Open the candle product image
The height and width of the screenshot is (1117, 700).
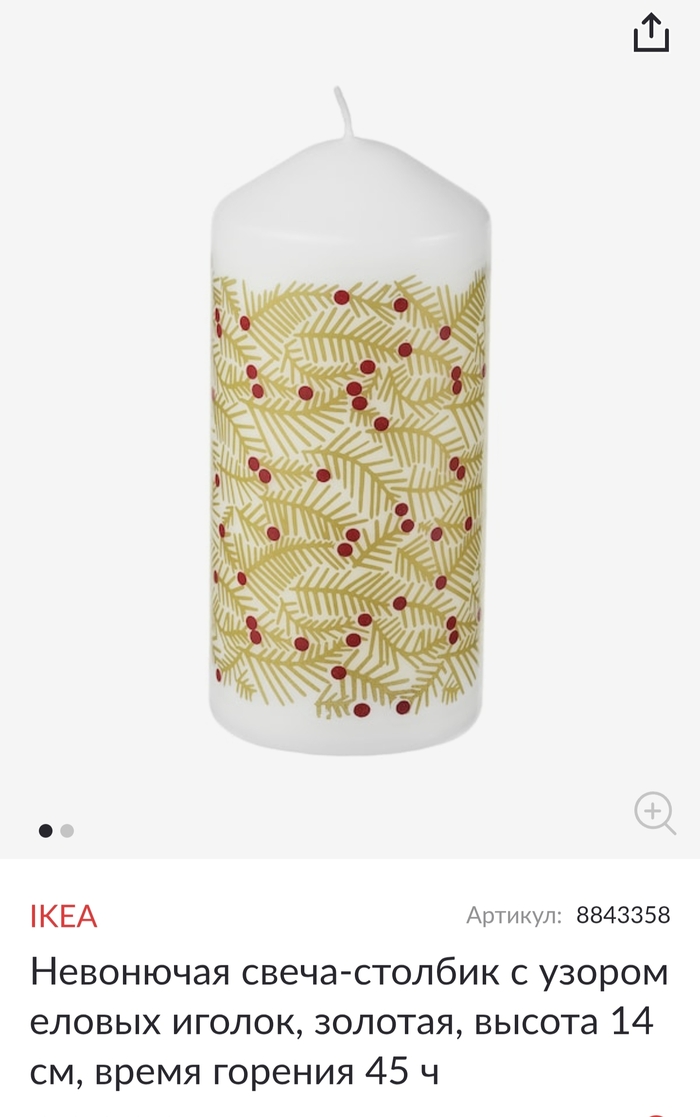[349, 420]
